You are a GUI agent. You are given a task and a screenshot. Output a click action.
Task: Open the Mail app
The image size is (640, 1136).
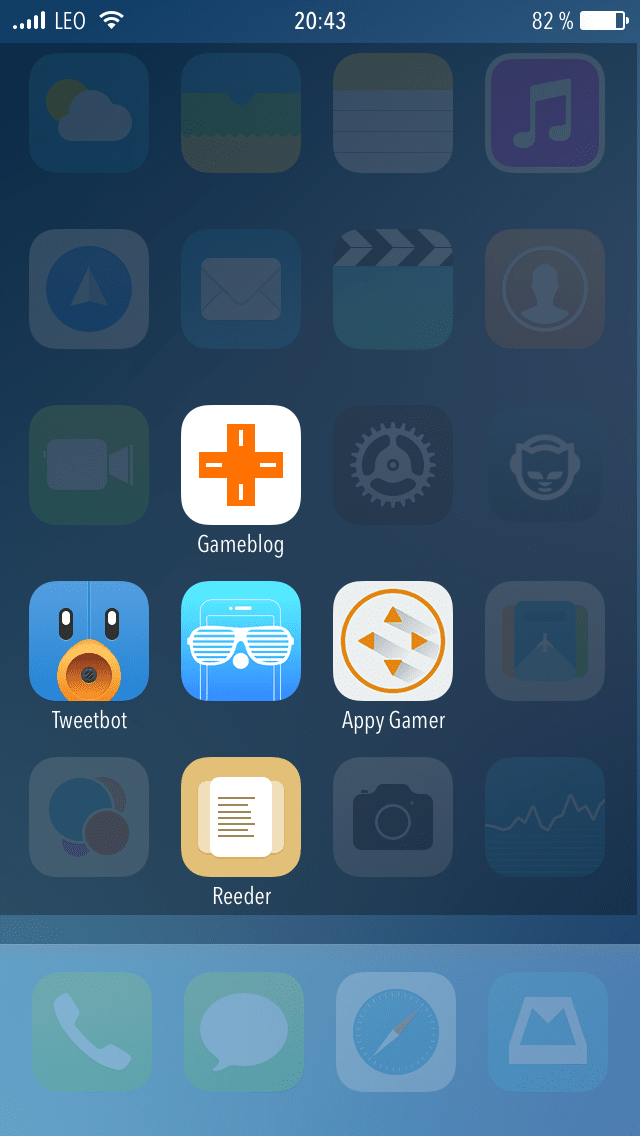click(241, 289)
